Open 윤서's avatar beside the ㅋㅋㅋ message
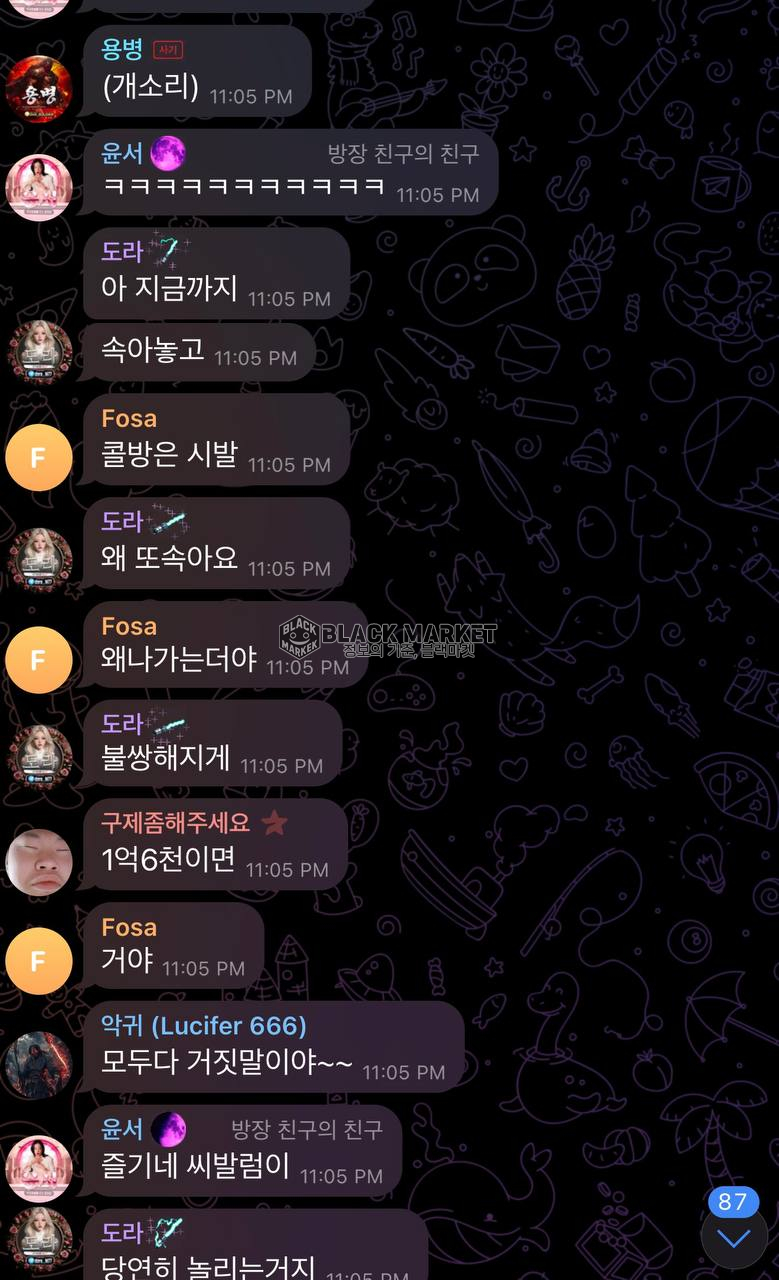 point(39,187)
